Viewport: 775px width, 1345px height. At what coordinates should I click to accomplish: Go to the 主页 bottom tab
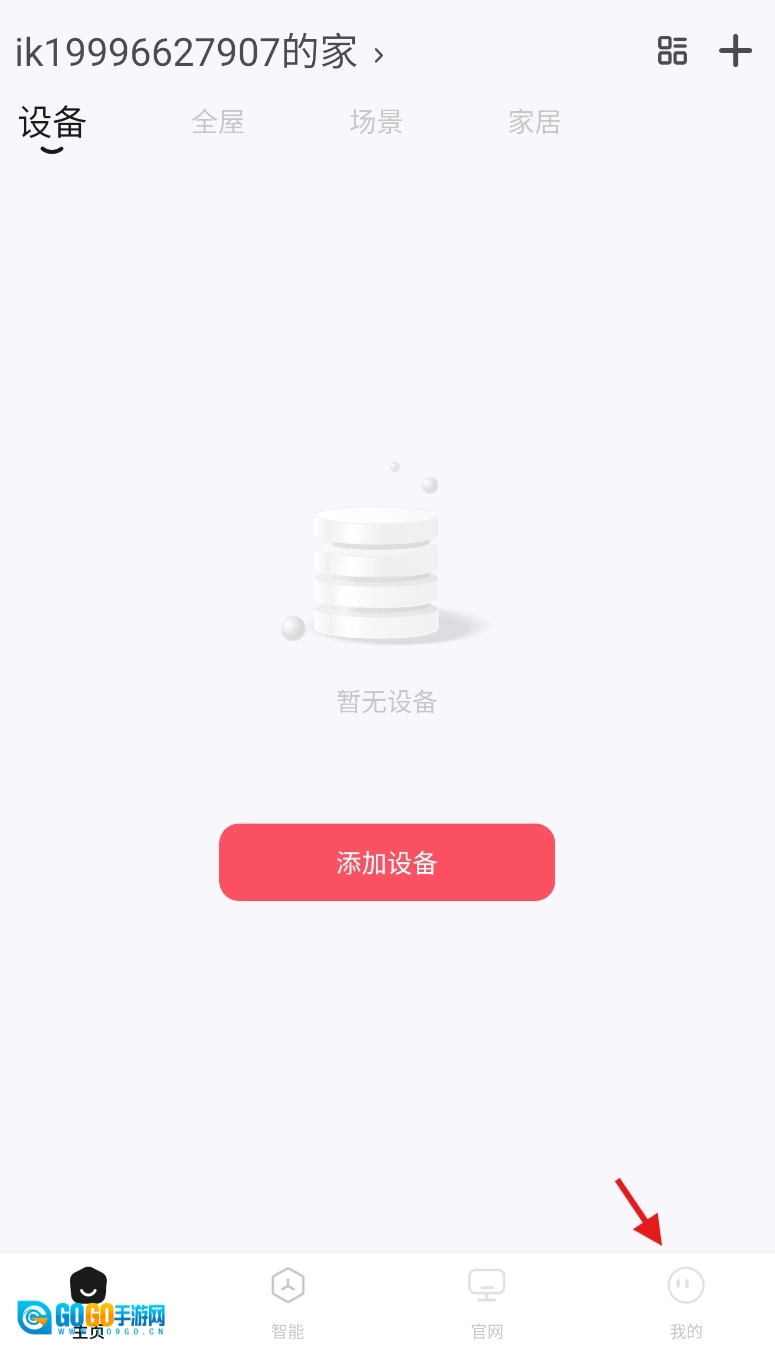click(88, 1300)
